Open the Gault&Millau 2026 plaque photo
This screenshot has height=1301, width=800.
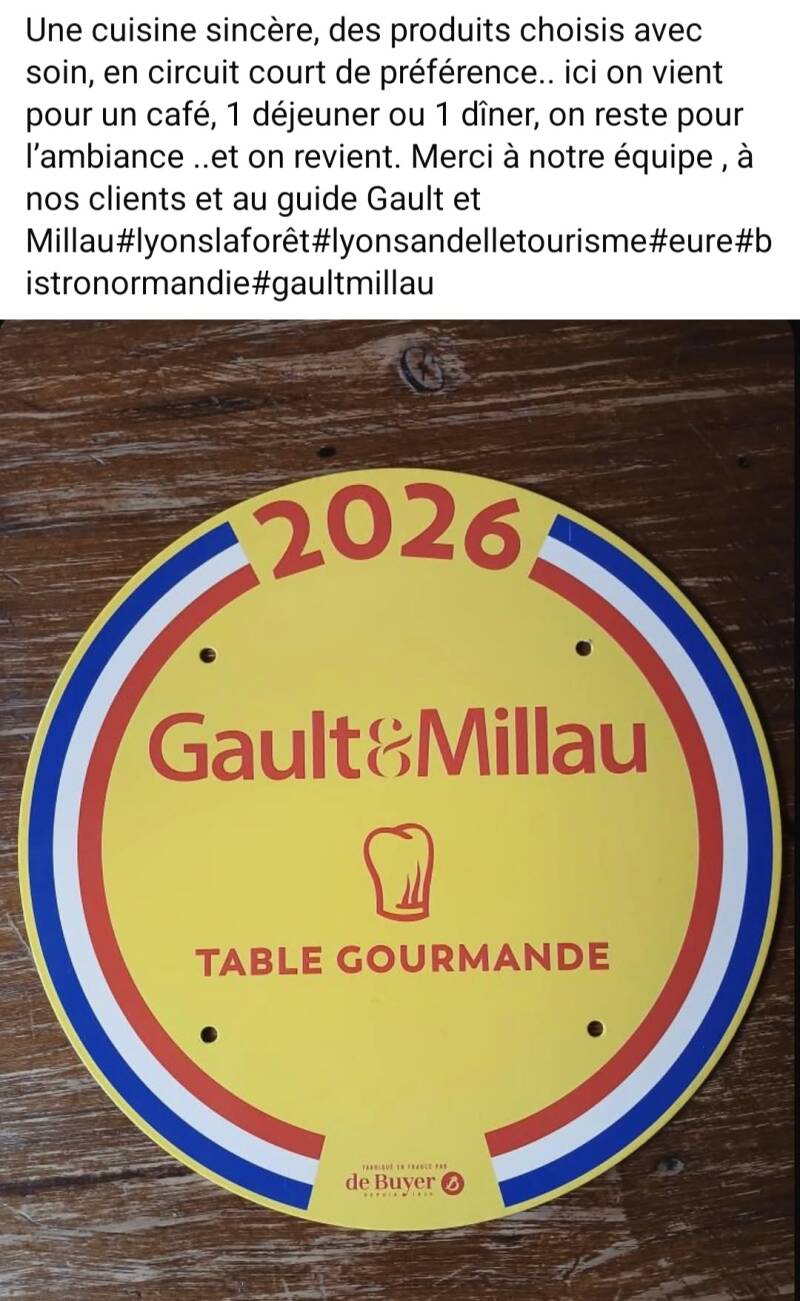[x=400, y=810]
